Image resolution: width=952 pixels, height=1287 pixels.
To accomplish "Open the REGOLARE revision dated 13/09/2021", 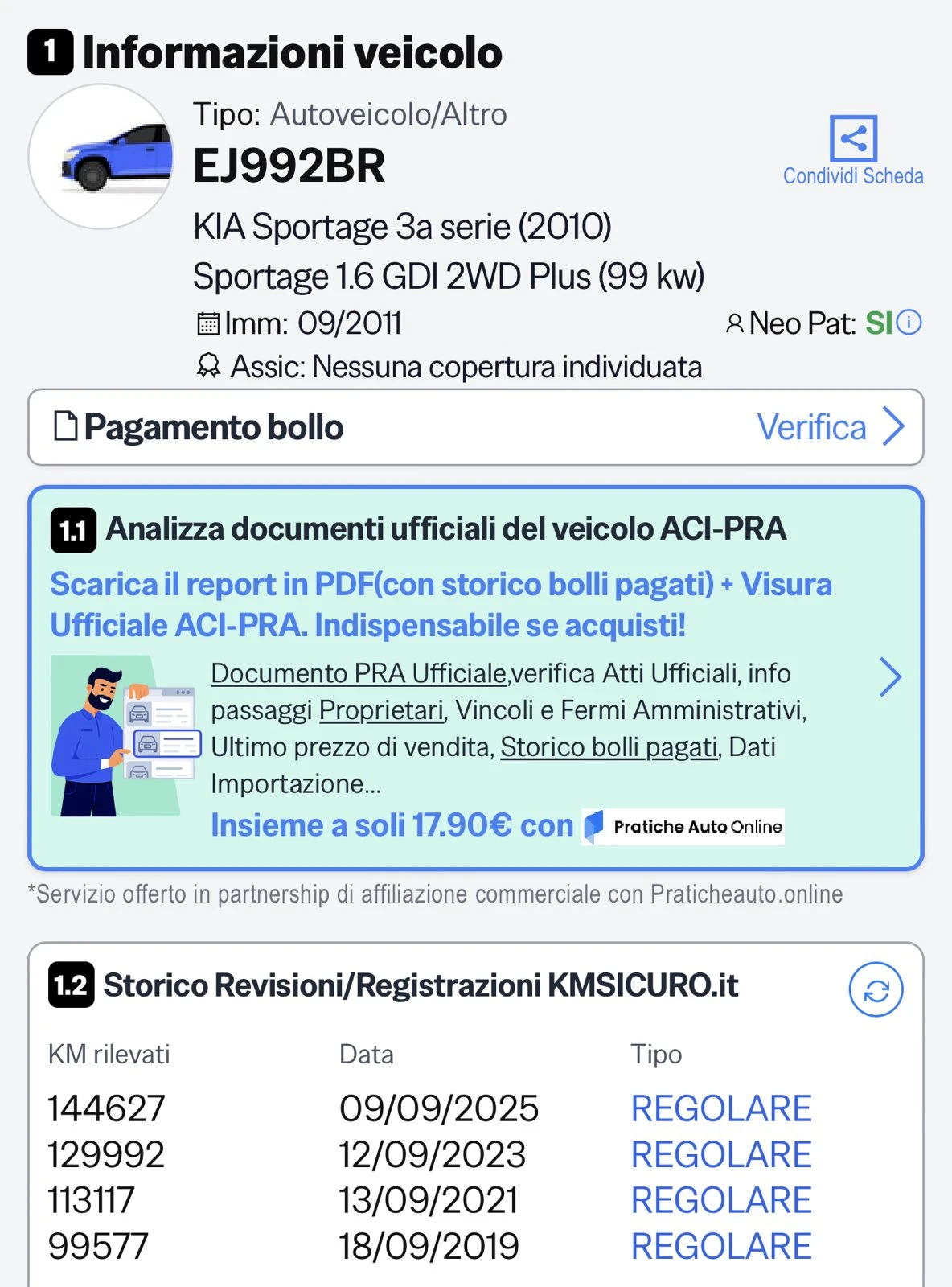I will 720,1201.
